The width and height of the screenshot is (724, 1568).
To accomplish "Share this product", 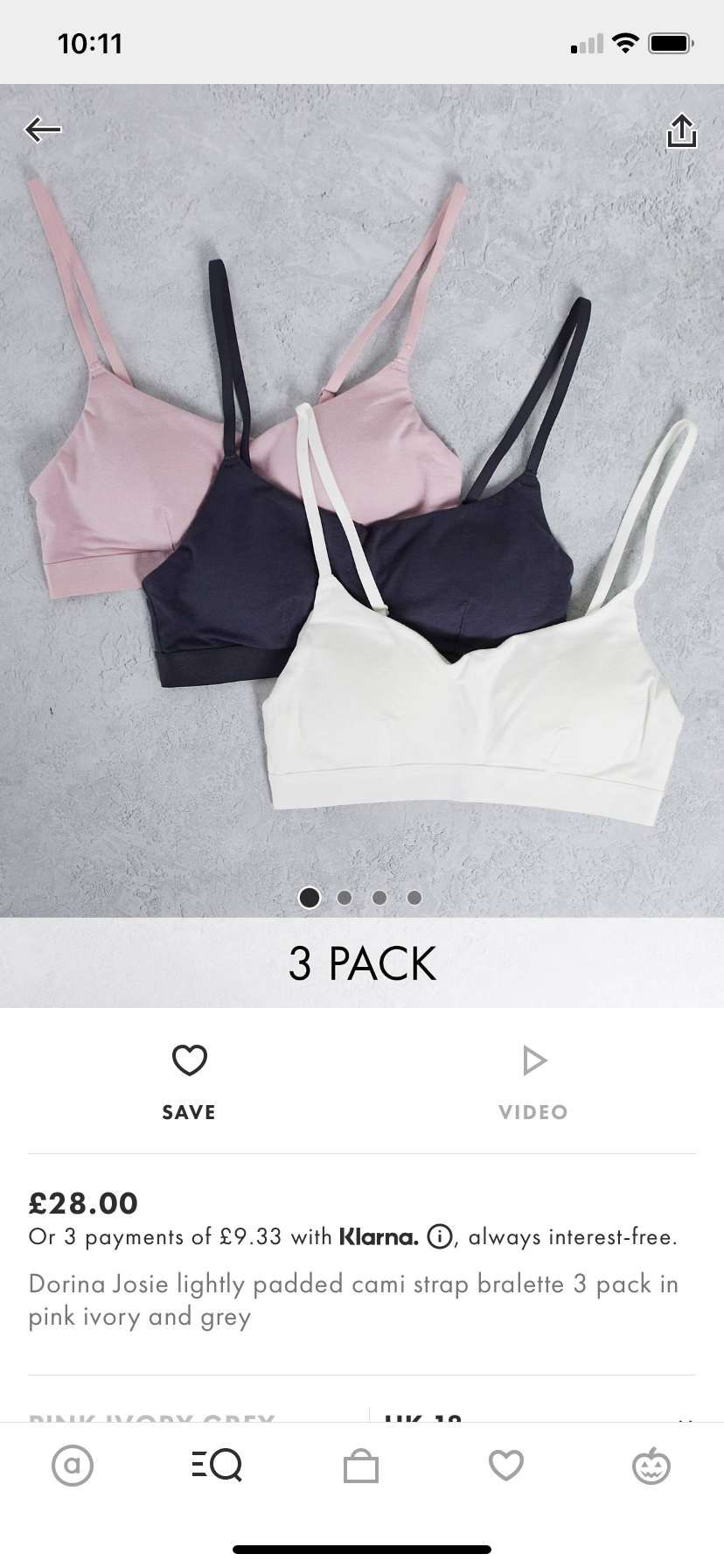I will 682,131.
